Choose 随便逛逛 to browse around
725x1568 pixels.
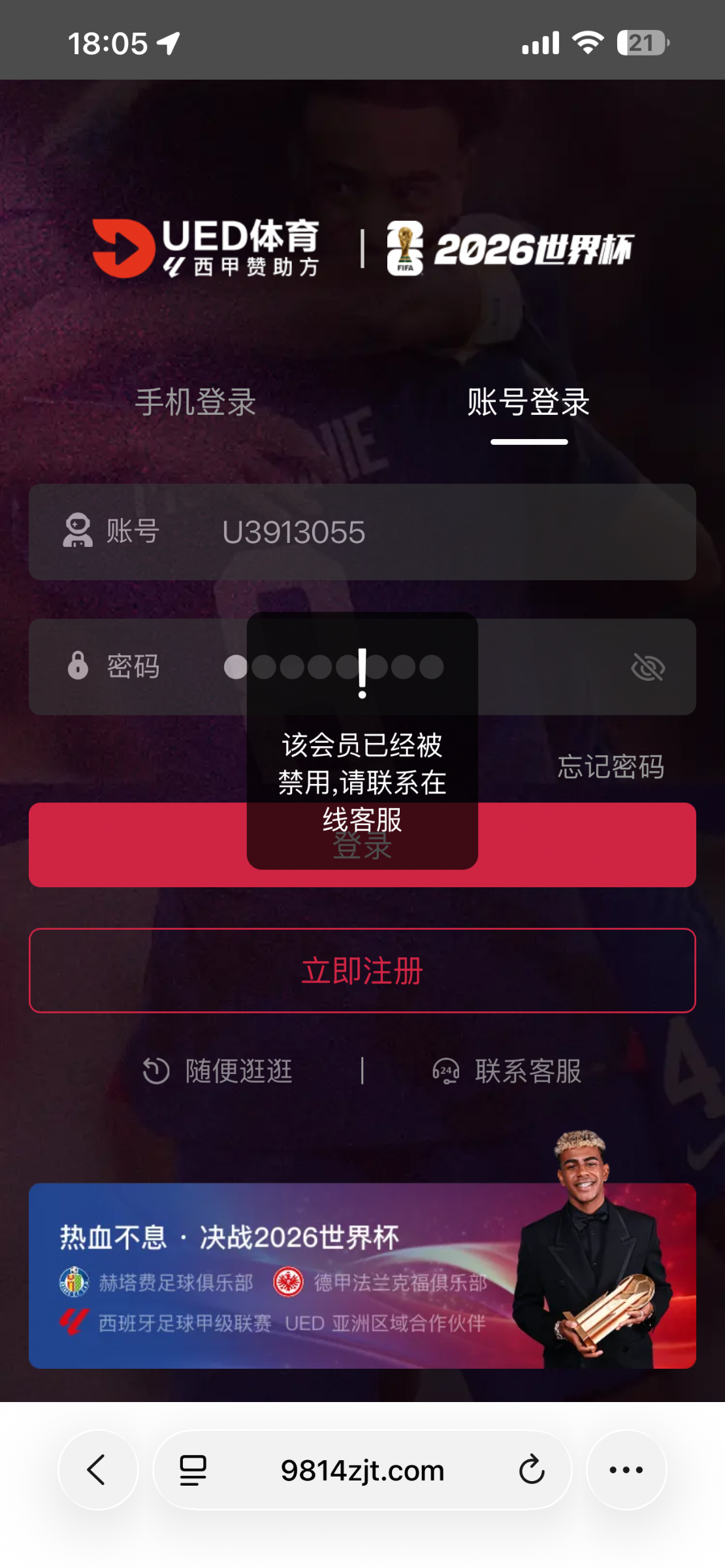(x=219, y=1071)
